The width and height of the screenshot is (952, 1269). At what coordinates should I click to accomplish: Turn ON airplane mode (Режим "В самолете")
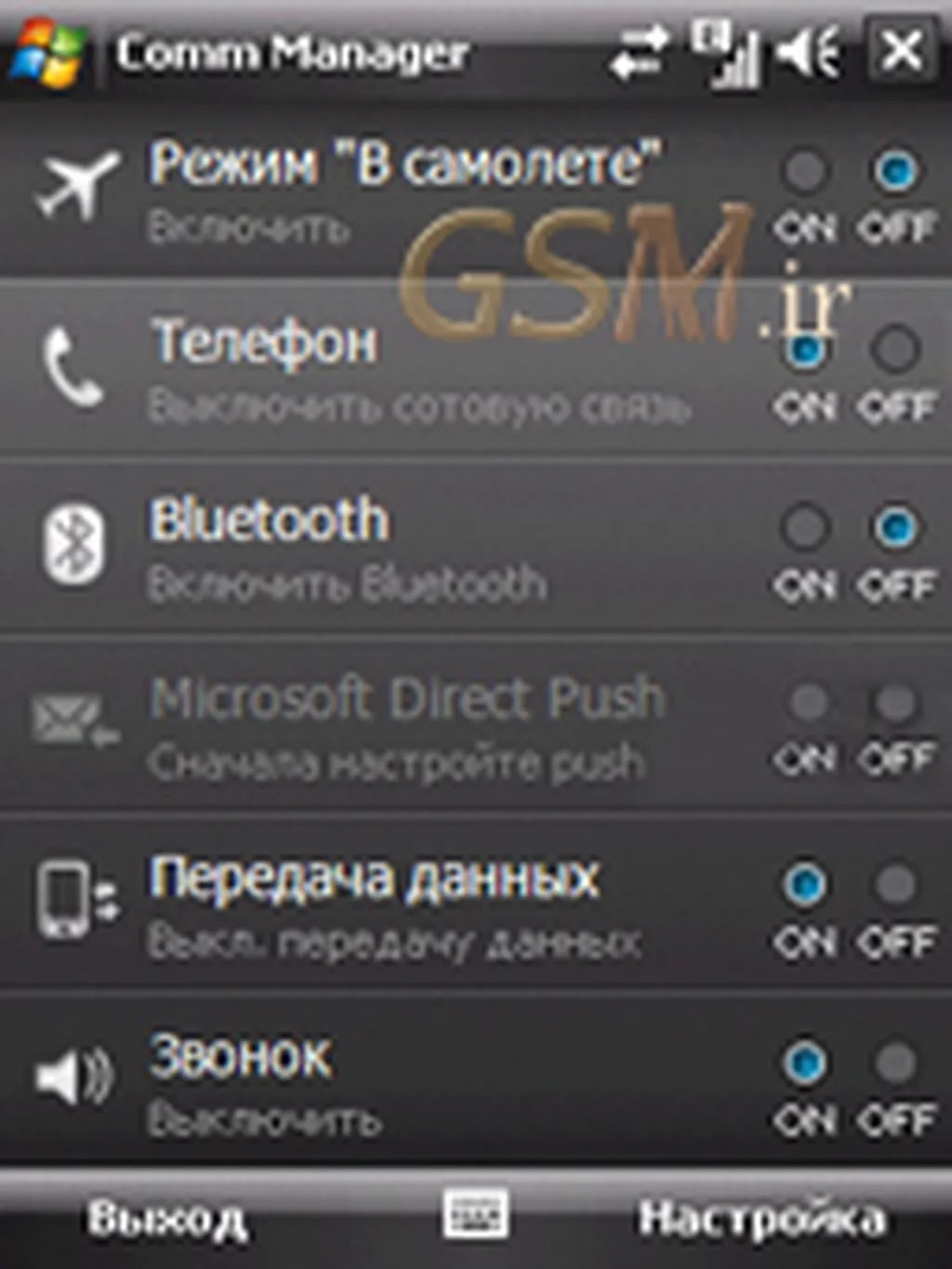point(805,170)
